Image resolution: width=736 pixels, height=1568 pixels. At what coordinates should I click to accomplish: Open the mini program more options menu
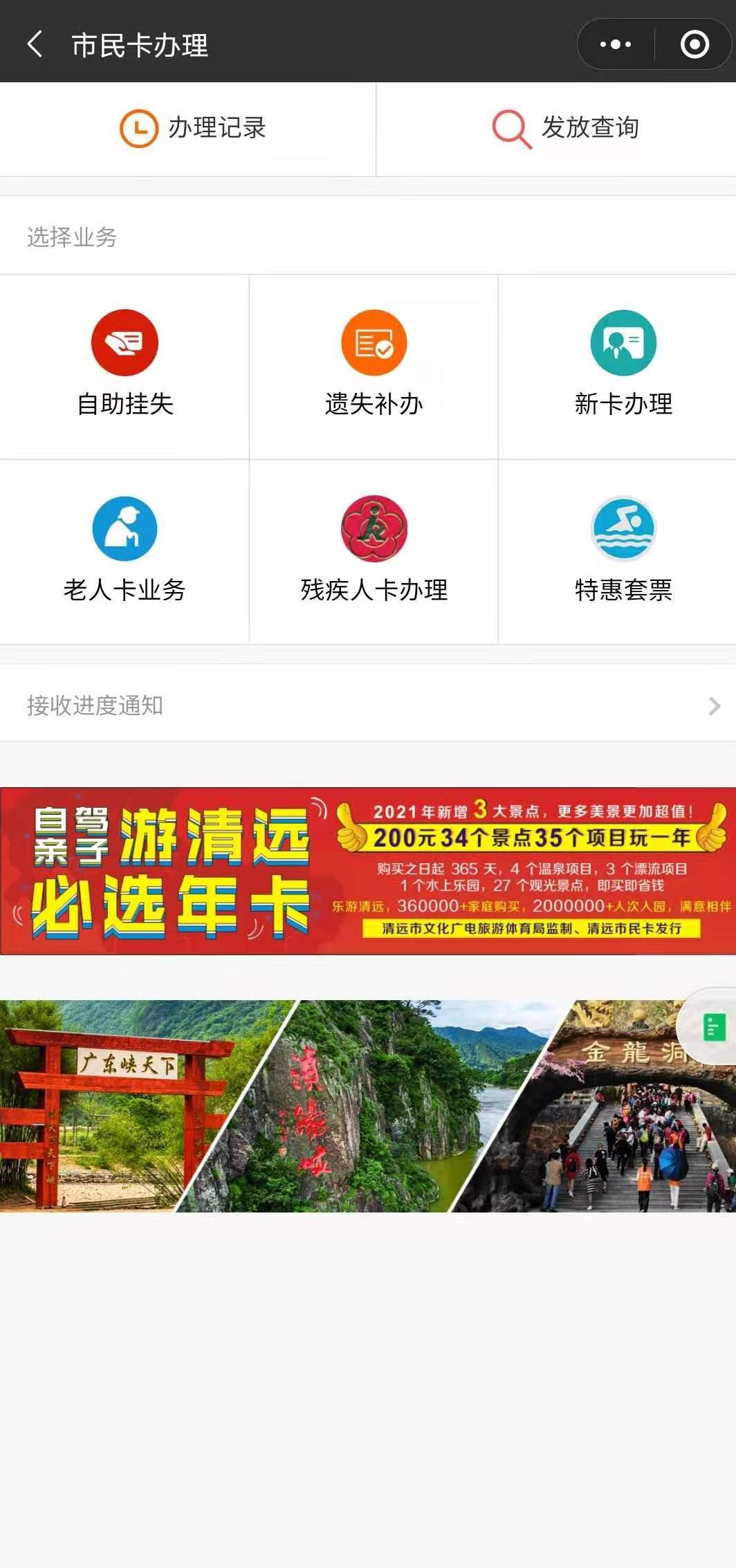pyautogui.click(x=615, y=44)
